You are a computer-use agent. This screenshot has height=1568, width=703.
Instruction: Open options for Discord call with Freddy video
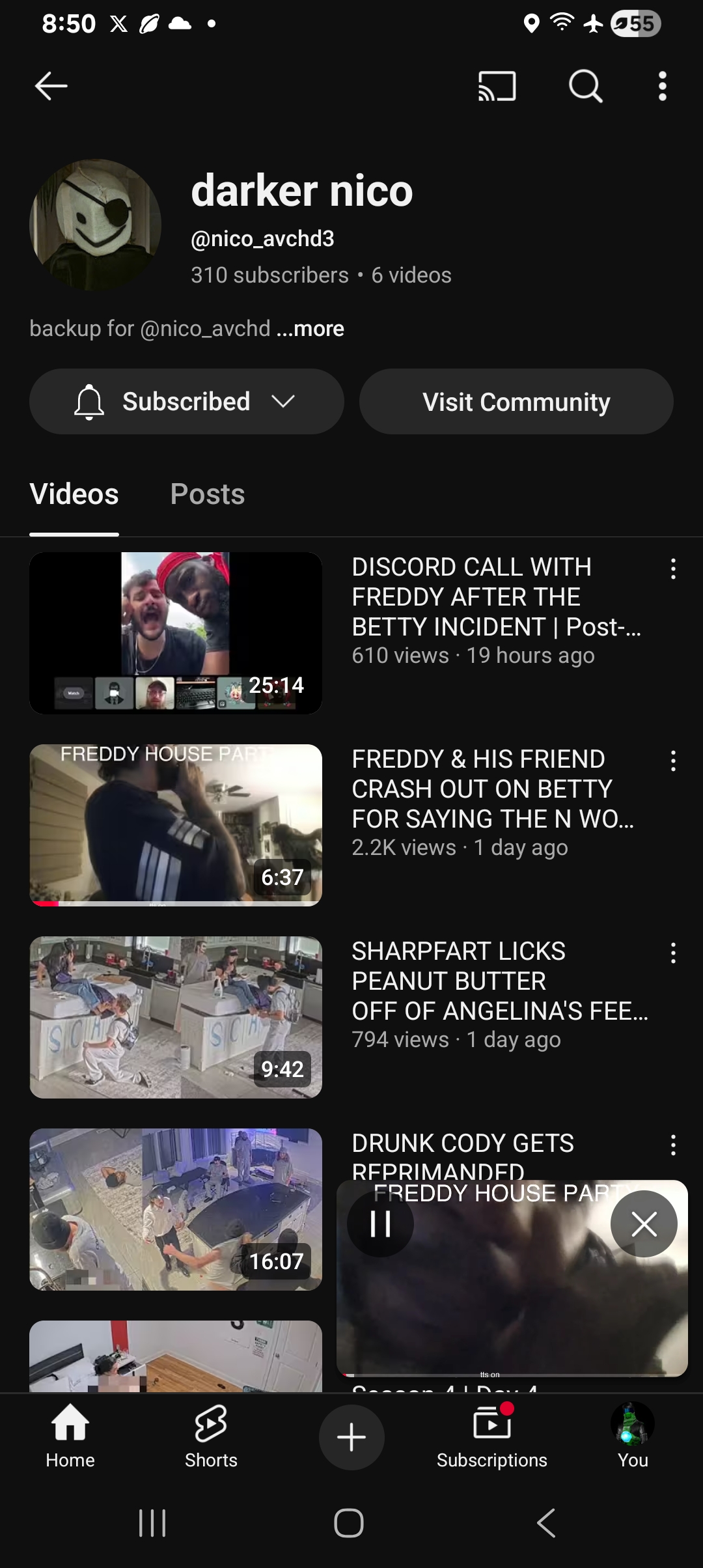point(673,569)
